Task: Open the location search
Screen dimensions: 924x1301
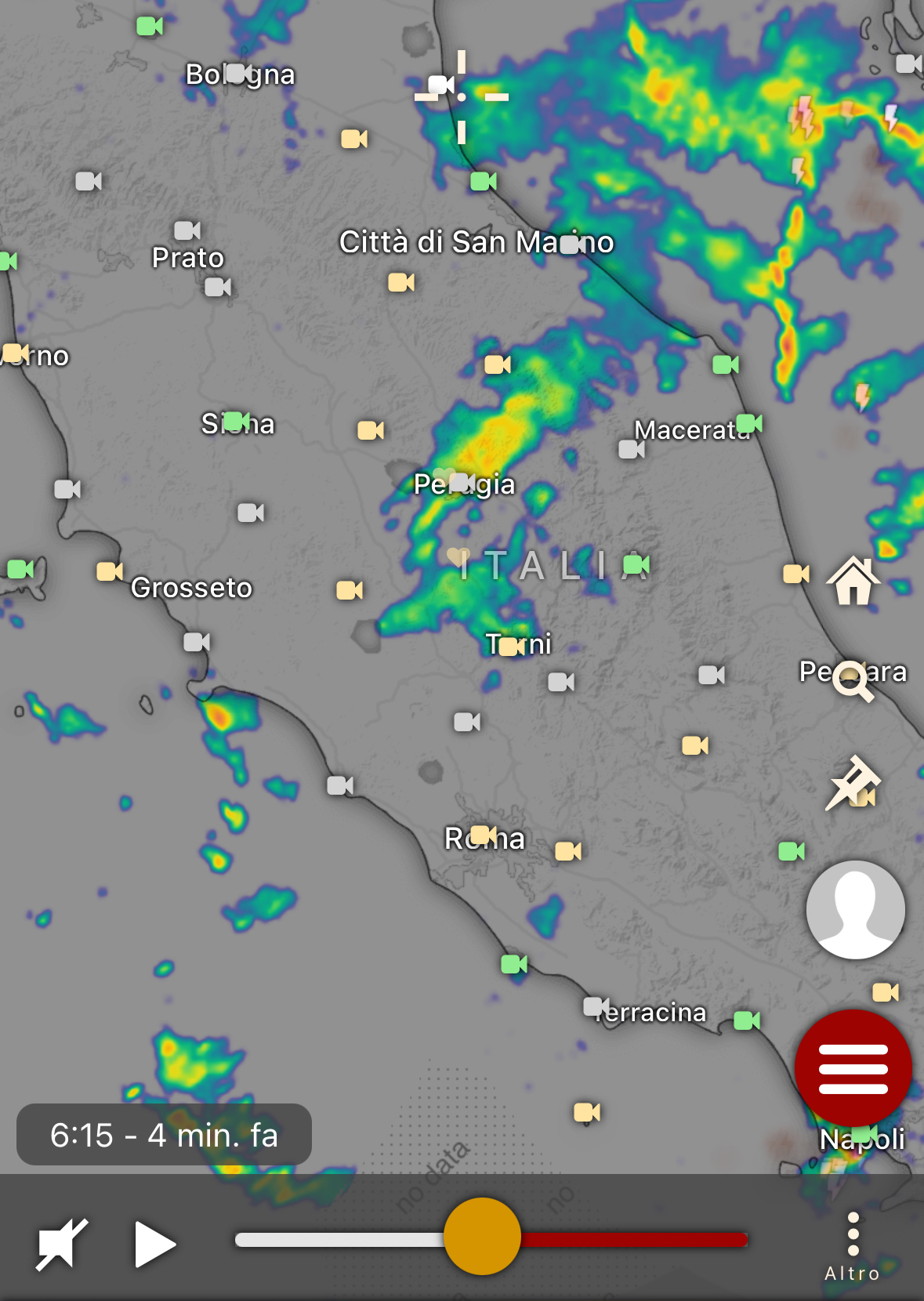Action: (x=853, y=680)
